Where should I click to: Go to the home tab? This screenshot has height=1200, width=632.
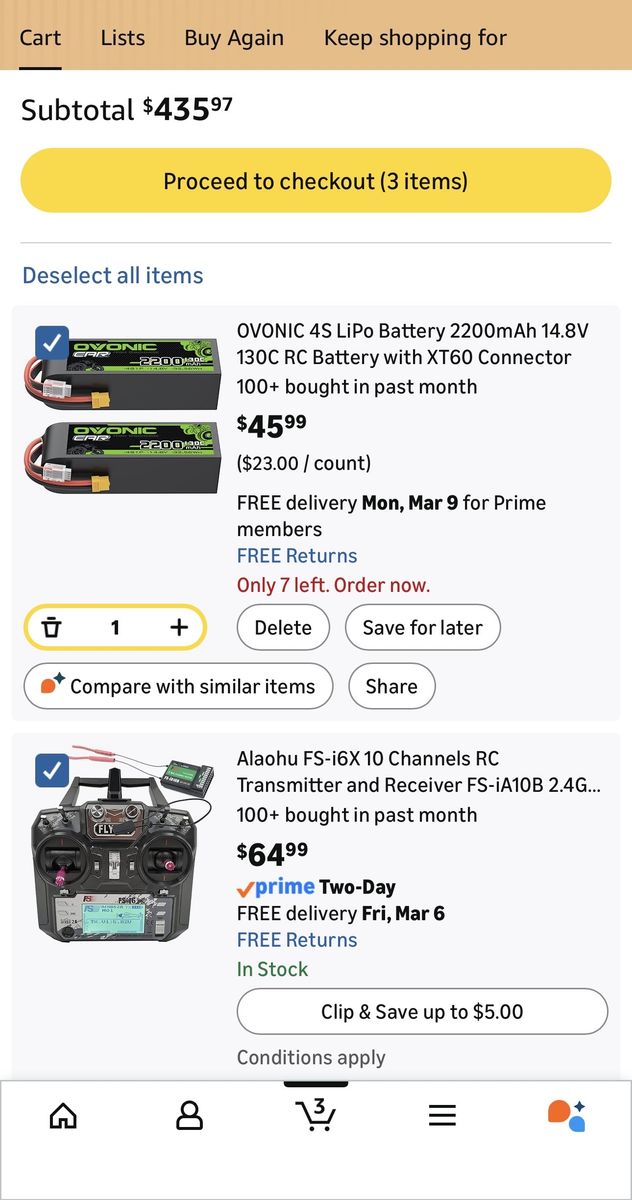(x=63, y=1116)
